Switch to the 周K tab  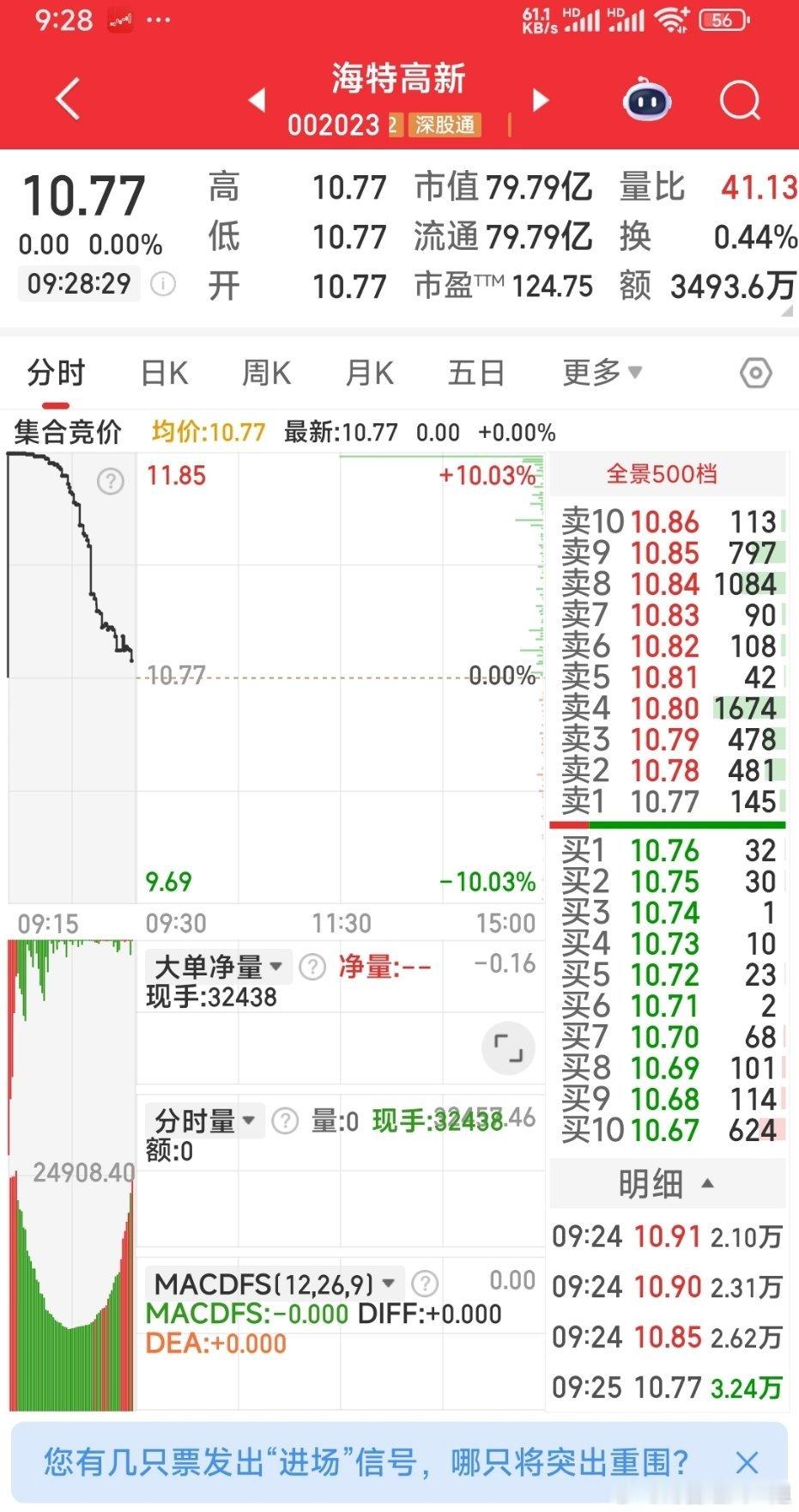pyautogui.click(x=266, y=373)
